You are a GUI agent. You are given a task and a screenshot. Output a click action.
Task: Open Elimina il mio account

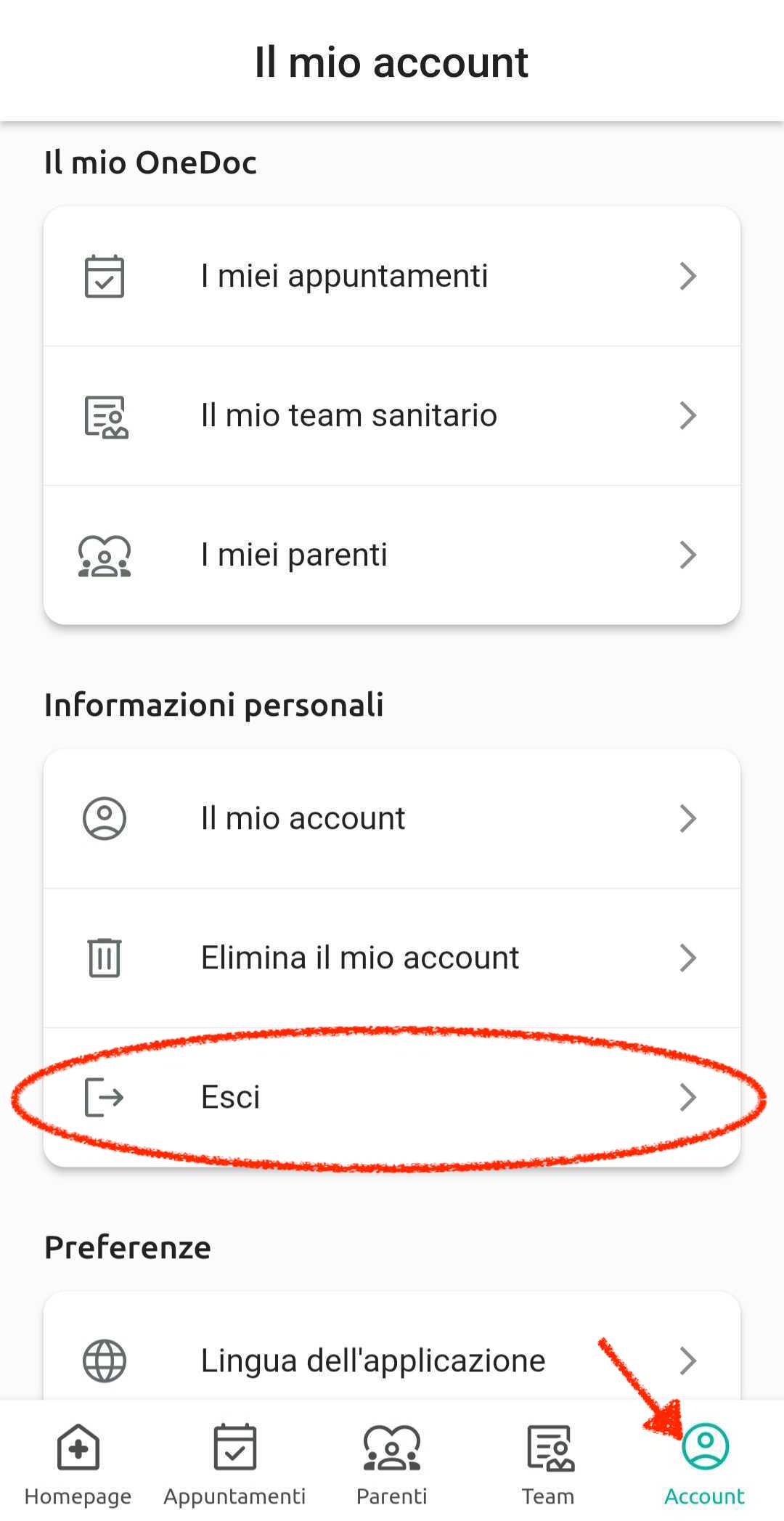click(x=360, y=958)
